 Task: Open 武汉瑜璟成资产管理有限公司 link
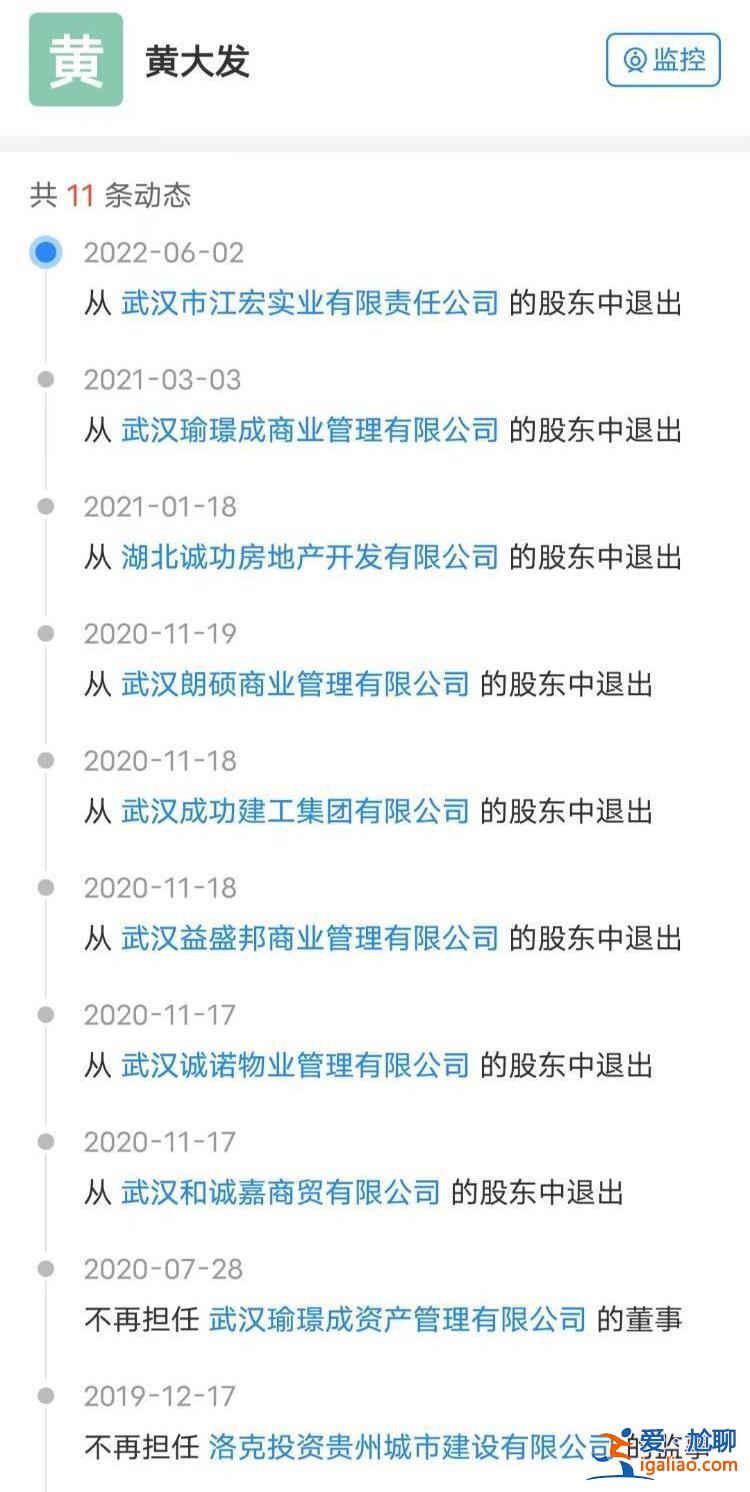point(397,1319)
